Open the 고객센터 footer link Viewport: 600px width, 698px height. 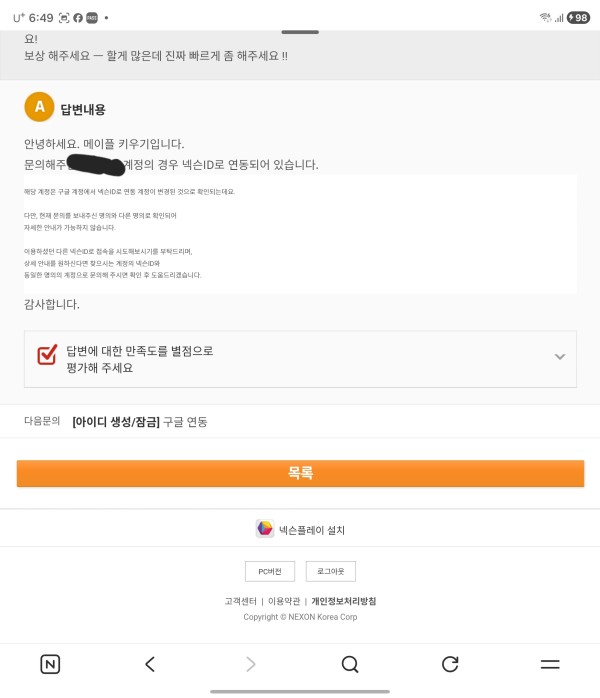[x=240, y=601]
